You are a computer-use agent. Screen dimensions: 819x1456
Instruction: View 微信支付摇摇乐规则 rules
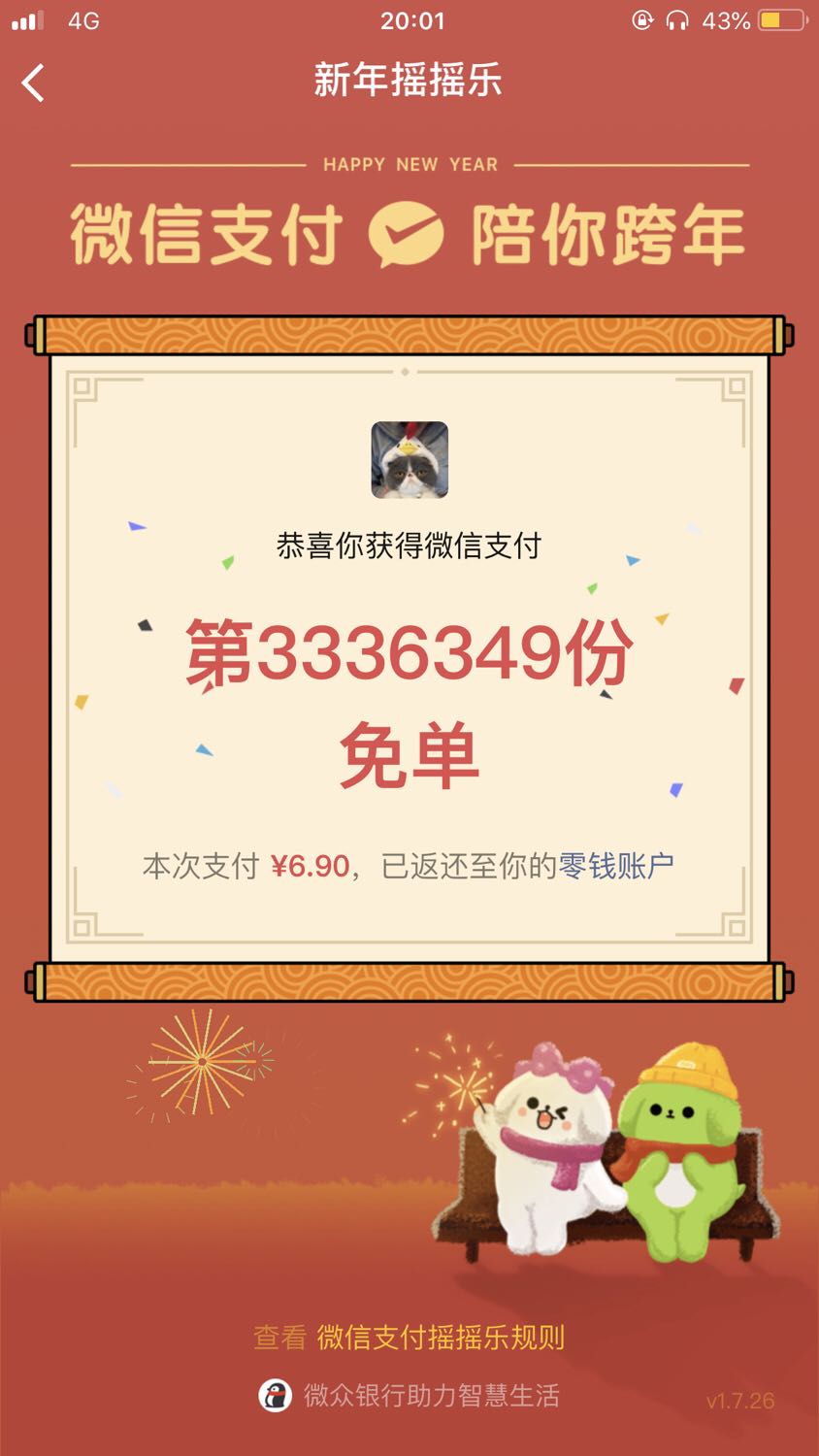[x=441, y=1338]
